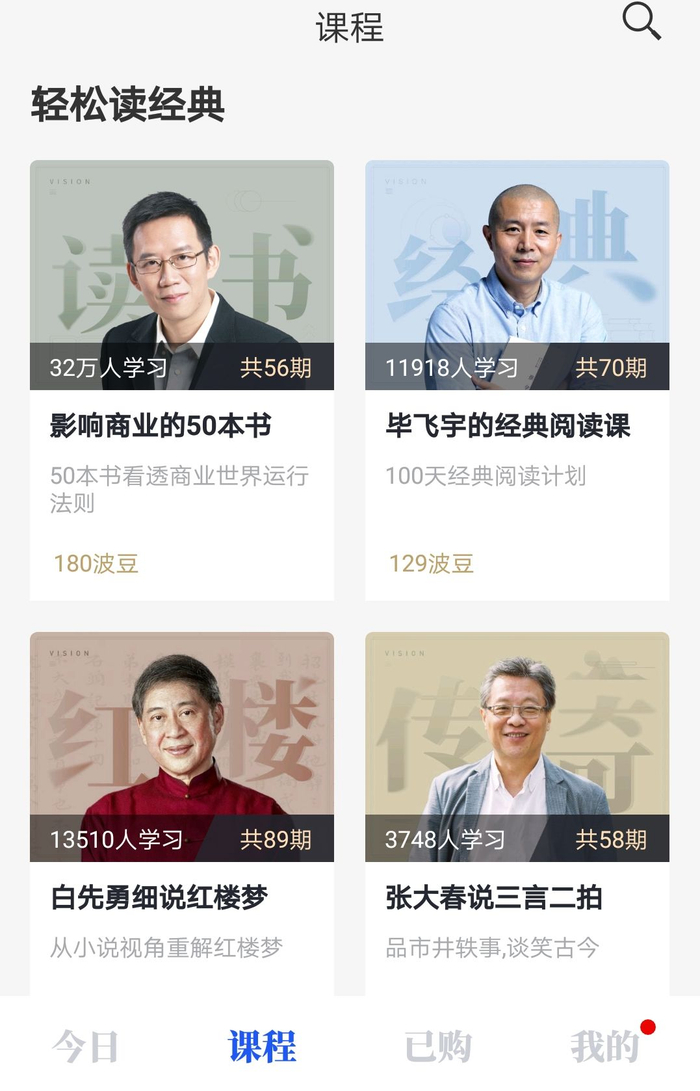Viewport: 700px width, 1091px height.
Task: Open the 毕飞宇的经典阅读课 course card
Action: [516, 380]
